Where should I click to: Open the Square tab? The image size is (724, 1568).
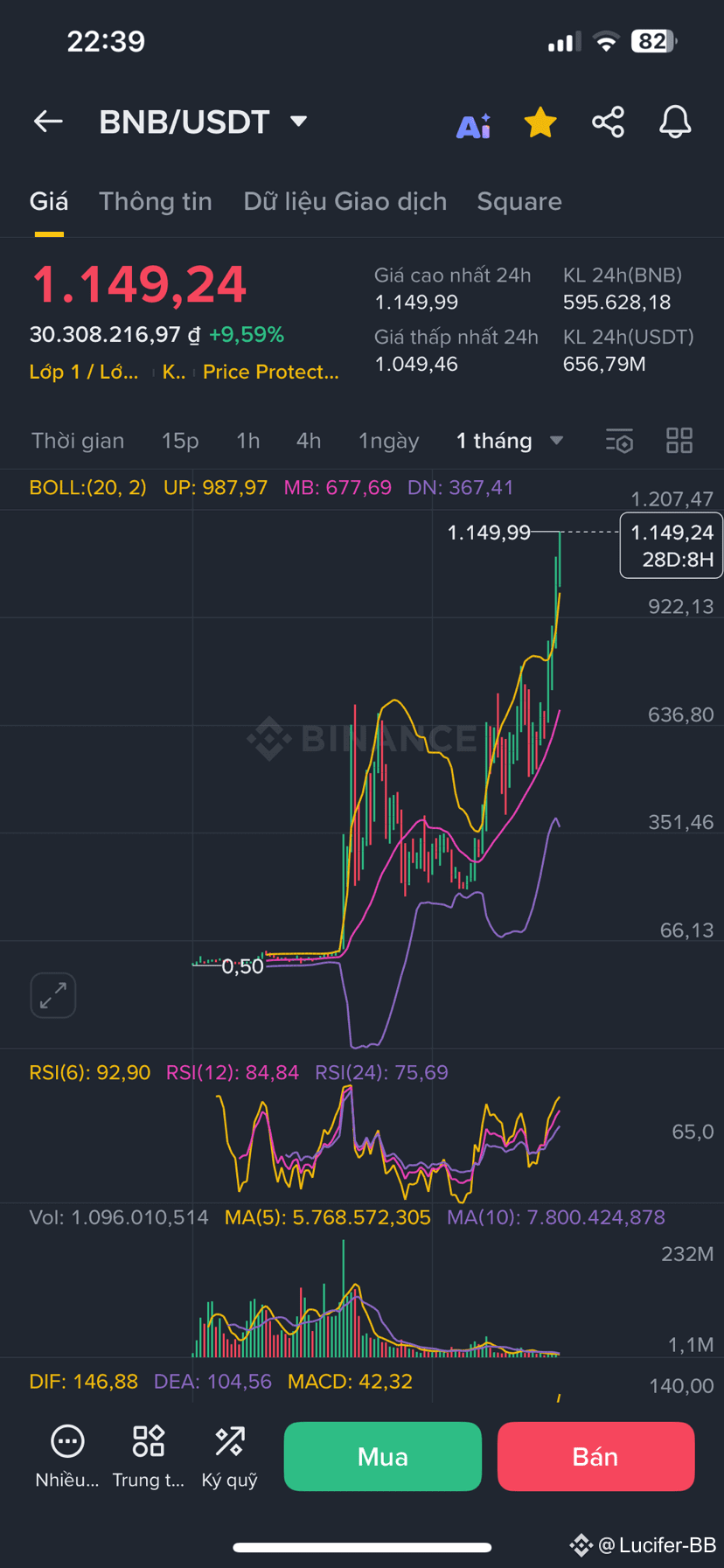tap(519, 201)
